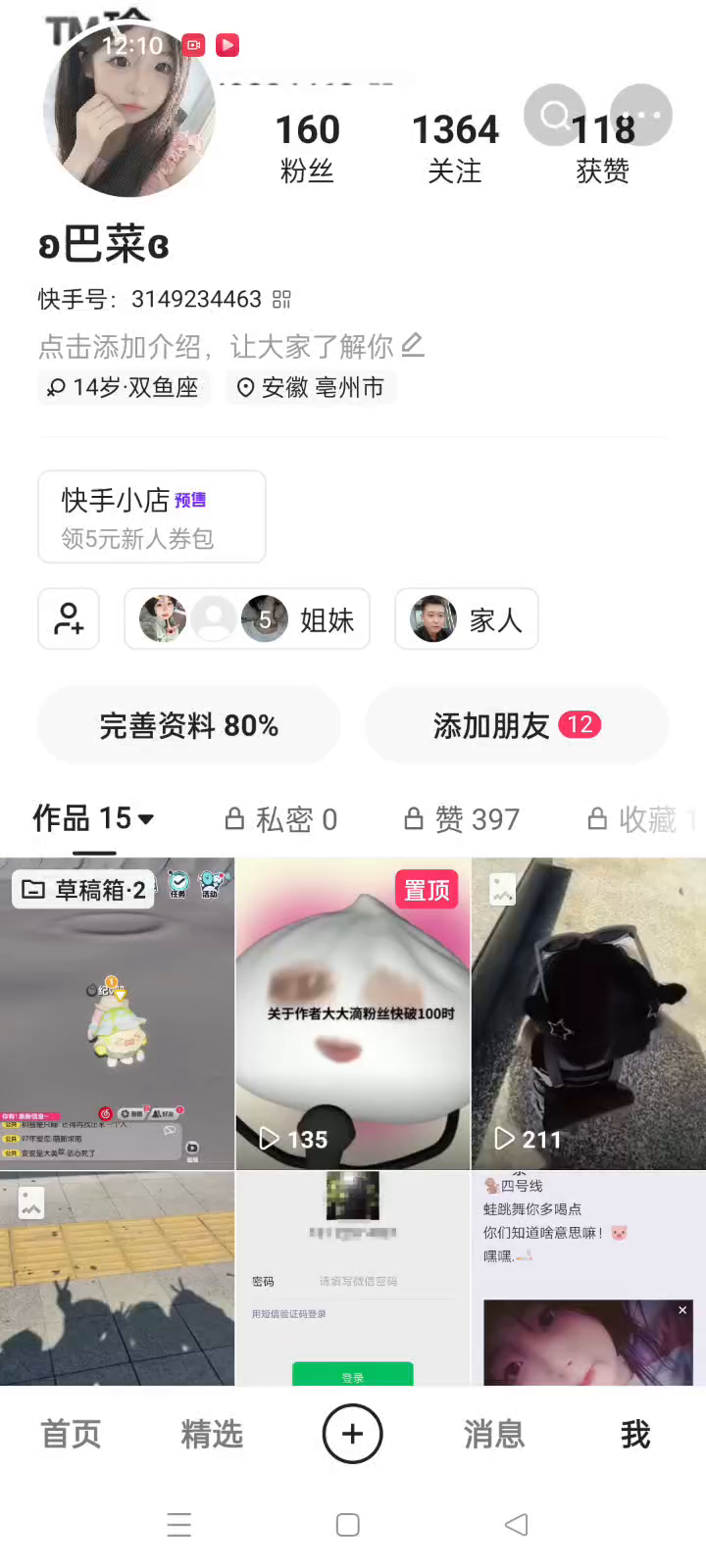Tap 完善资料 80% button
Screen dimensions: 706x1568
point(189,725)
